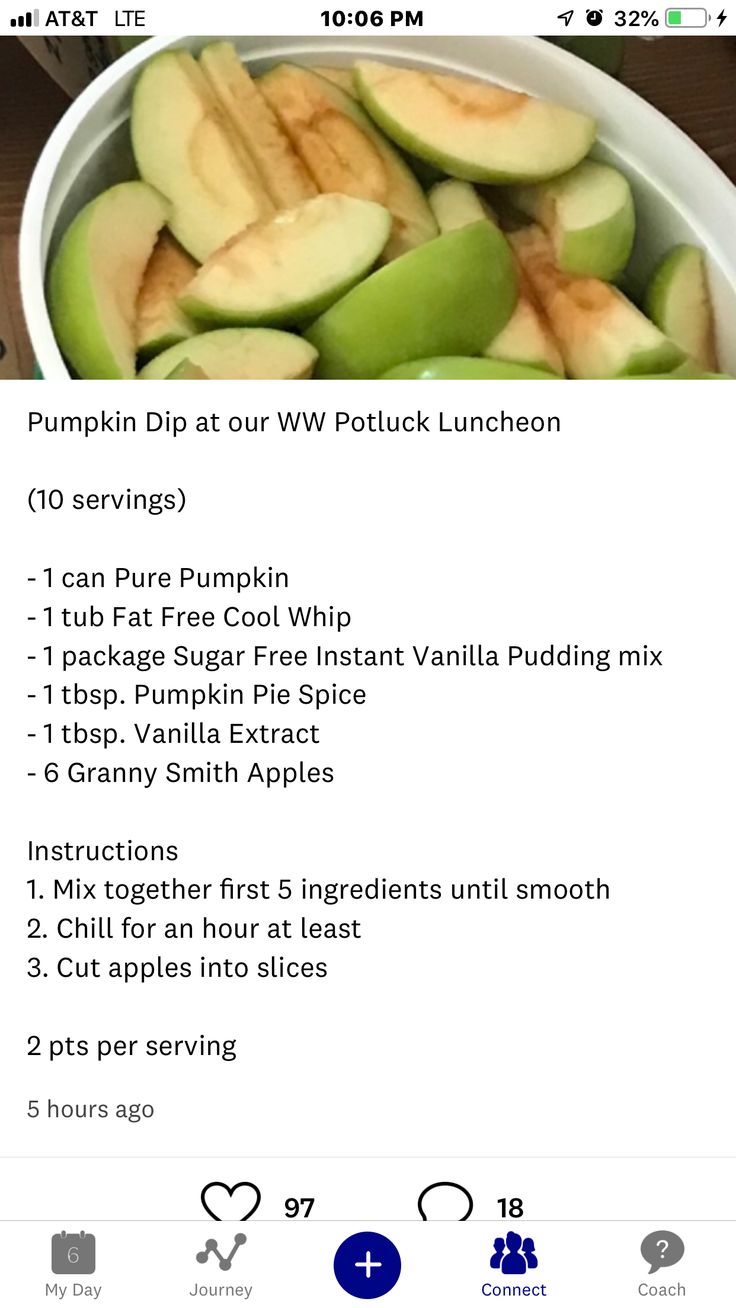Switch to the My Day tab
This screenshot has height=1308, width=736.
(73, 1265)
